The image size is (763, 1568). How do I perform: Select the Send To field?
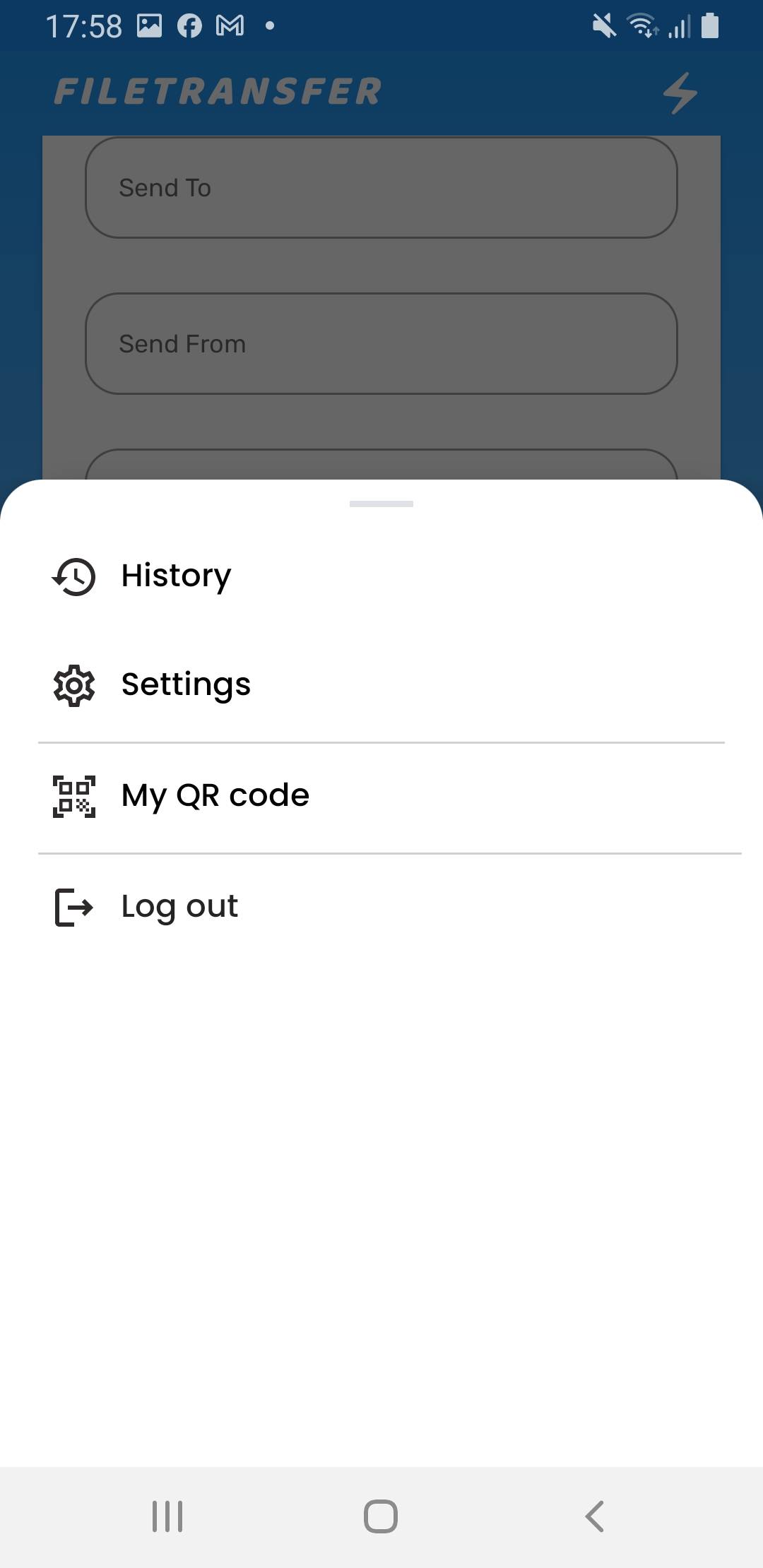coord(381,188)
